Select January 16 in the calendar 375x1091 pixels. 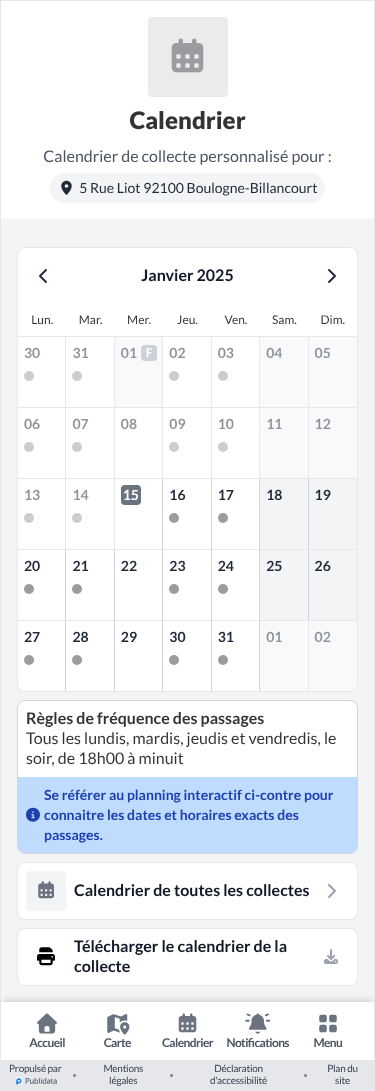(x=187, y=513)
